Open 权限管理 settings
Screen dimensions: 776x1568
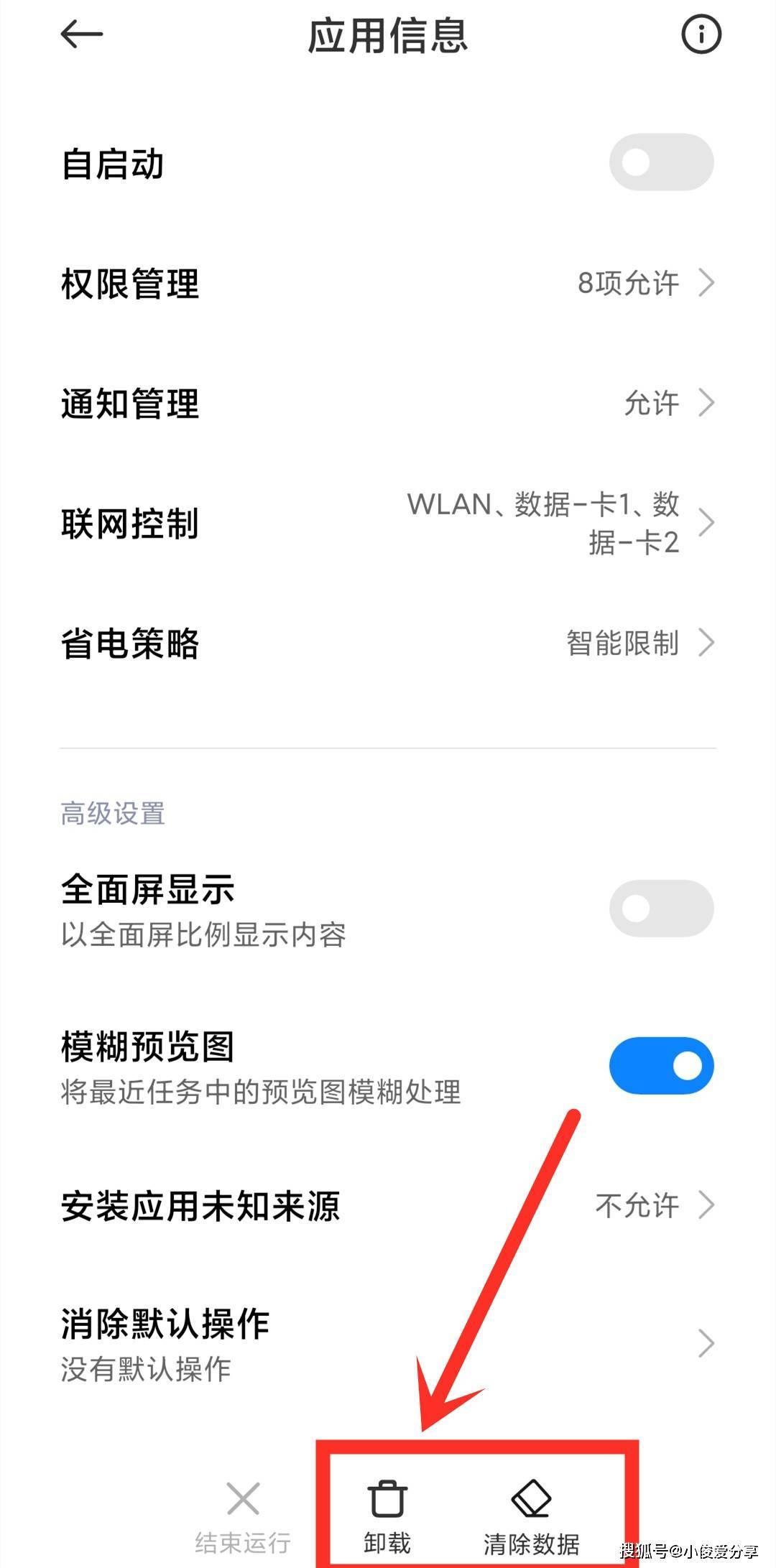(x=388, y=283)
